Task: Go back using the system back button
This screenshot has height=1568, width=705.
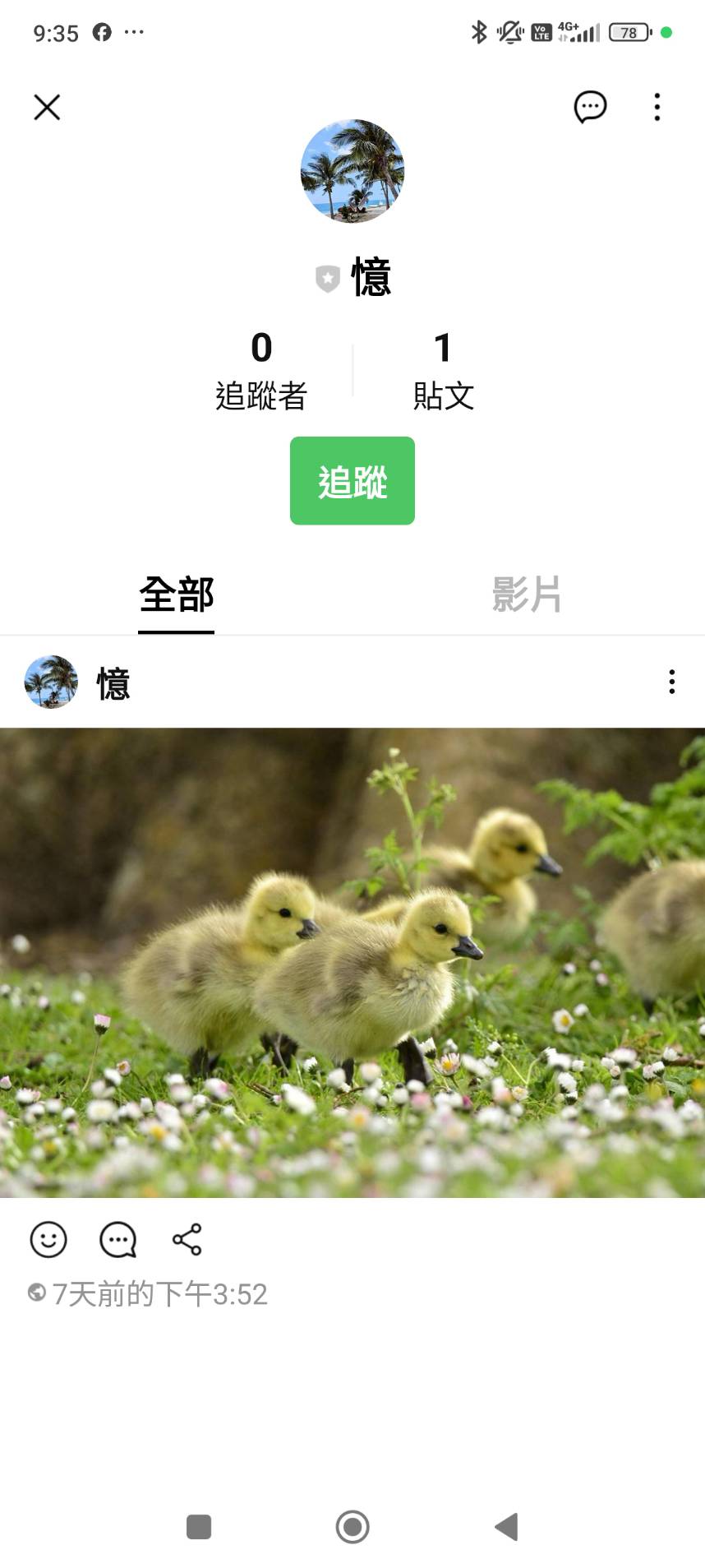Action: pyautogui.click(x=506, y=1527)
